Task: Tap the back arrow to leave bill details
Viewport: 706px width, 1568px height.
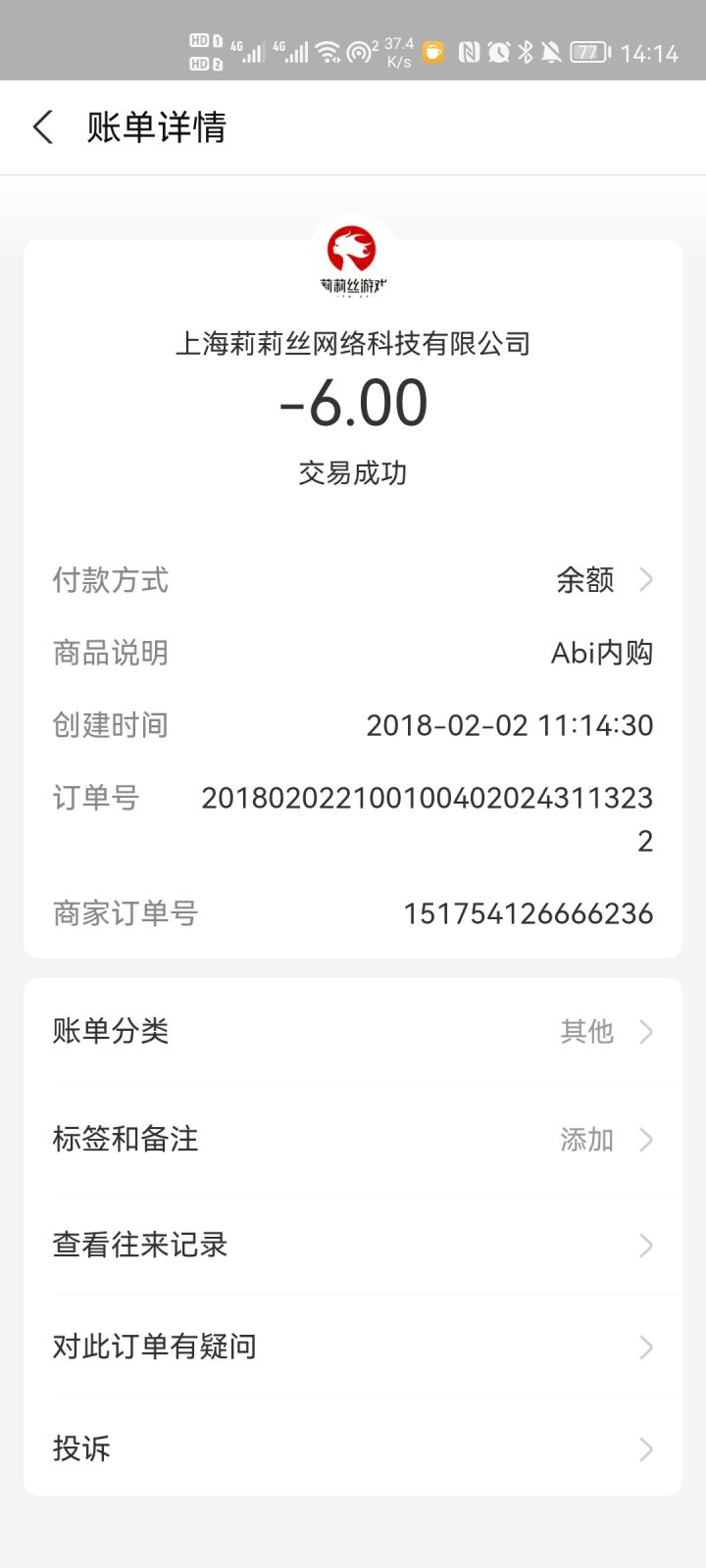Action: [41, 127]
